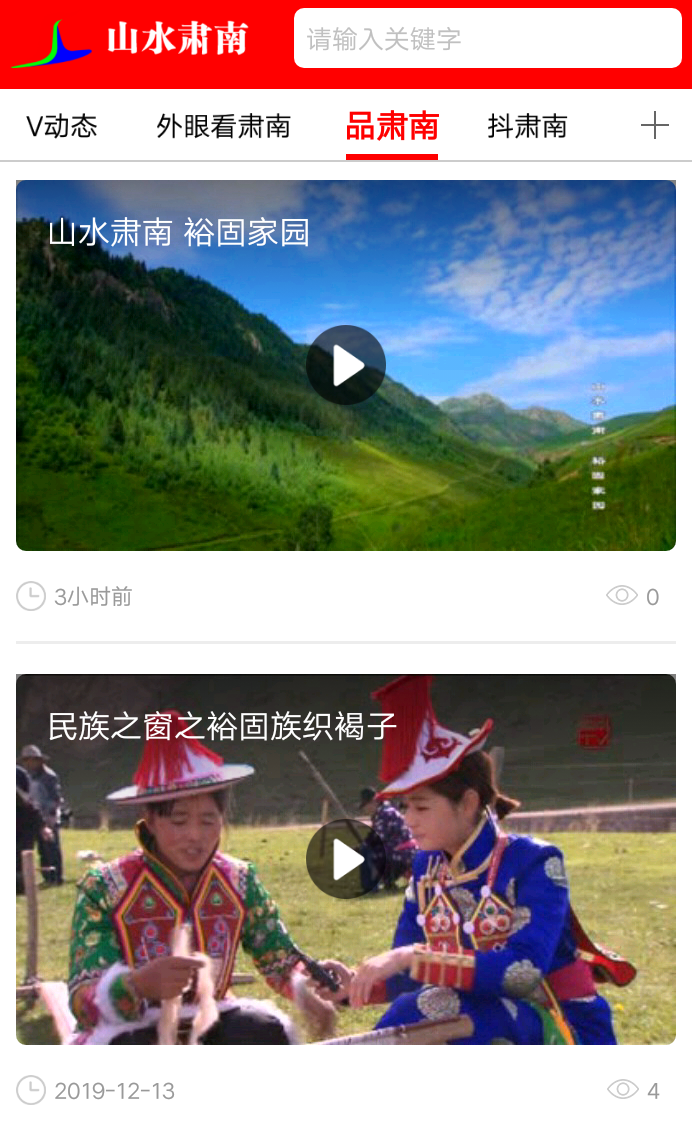
Task: Play the 山水肃南 裕固家园 video
Action: [x=346, y=365]
